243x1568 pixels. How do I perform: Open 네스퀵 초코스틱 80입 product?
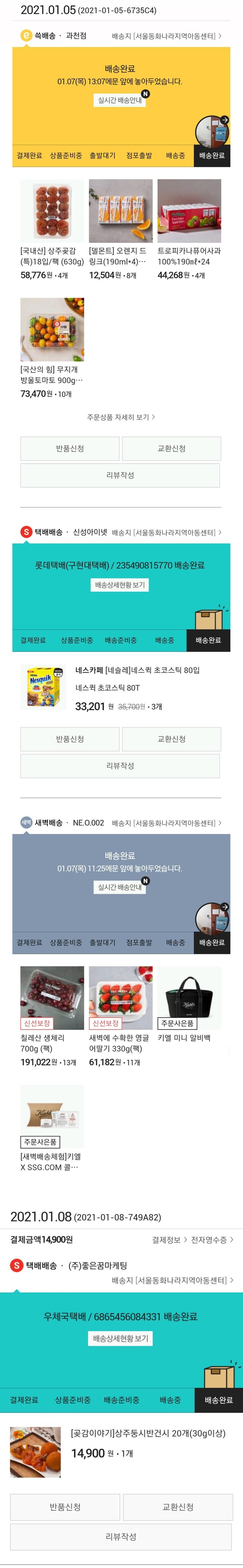click(x=137, y=670)
